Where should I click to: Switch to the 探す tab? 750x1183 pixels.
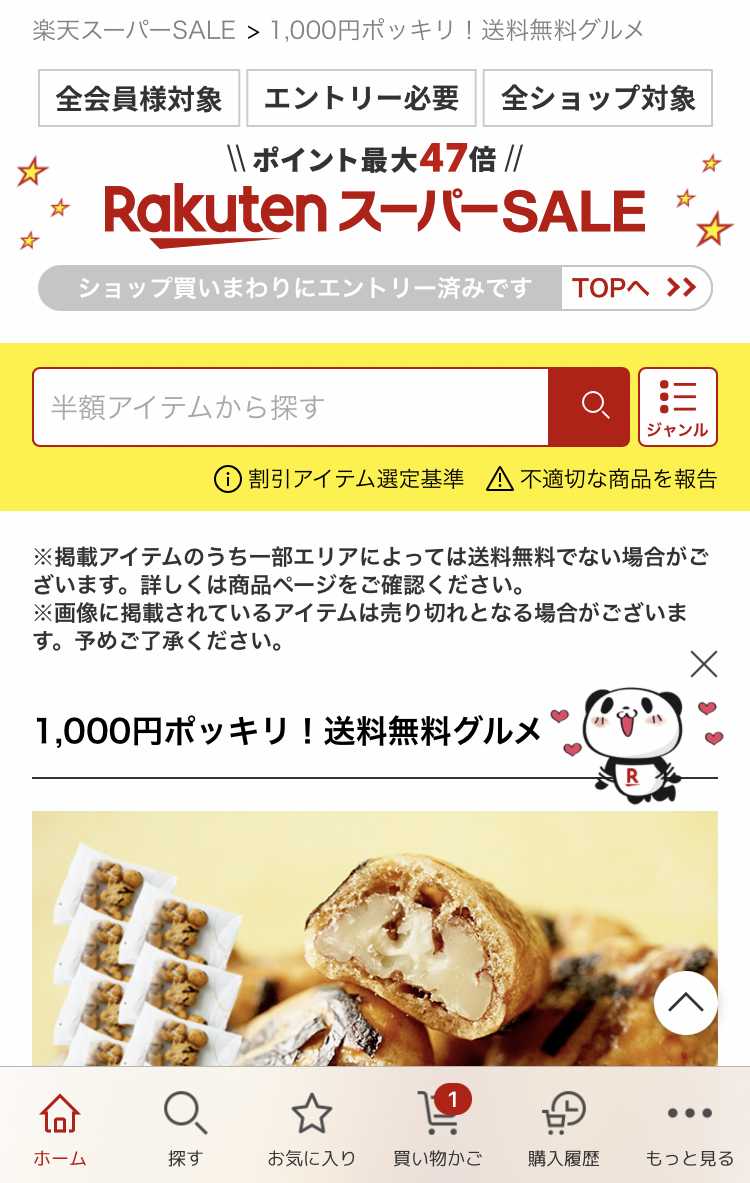[185, 1130]
